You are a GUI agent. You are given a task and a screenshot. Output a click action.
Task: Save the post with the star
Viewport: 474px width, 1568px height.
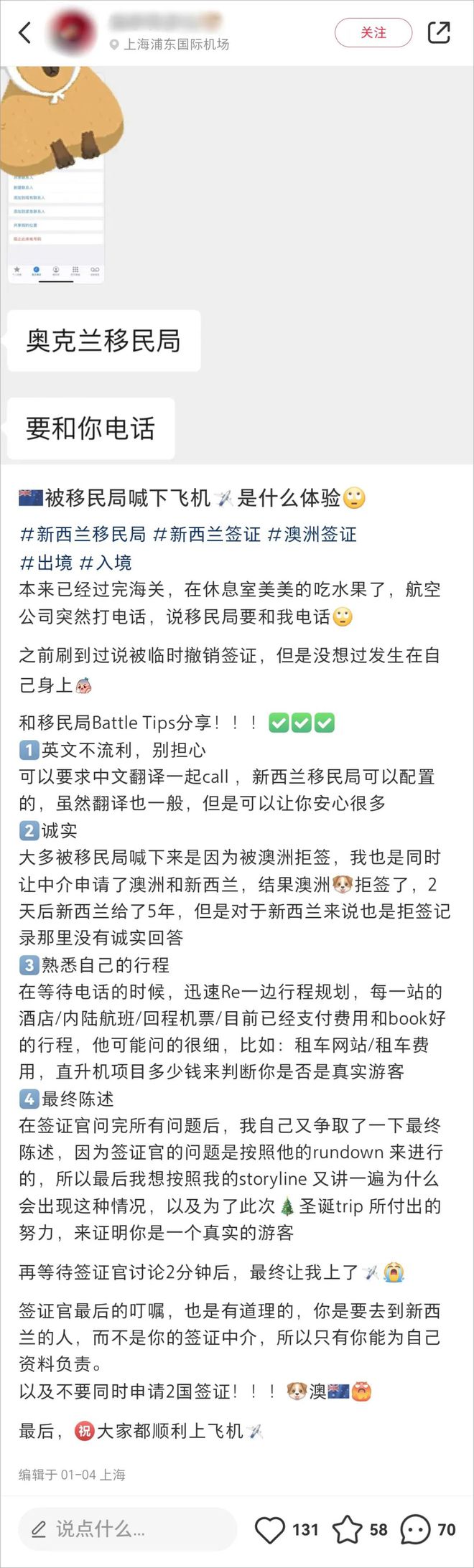tap(348, 1529)
